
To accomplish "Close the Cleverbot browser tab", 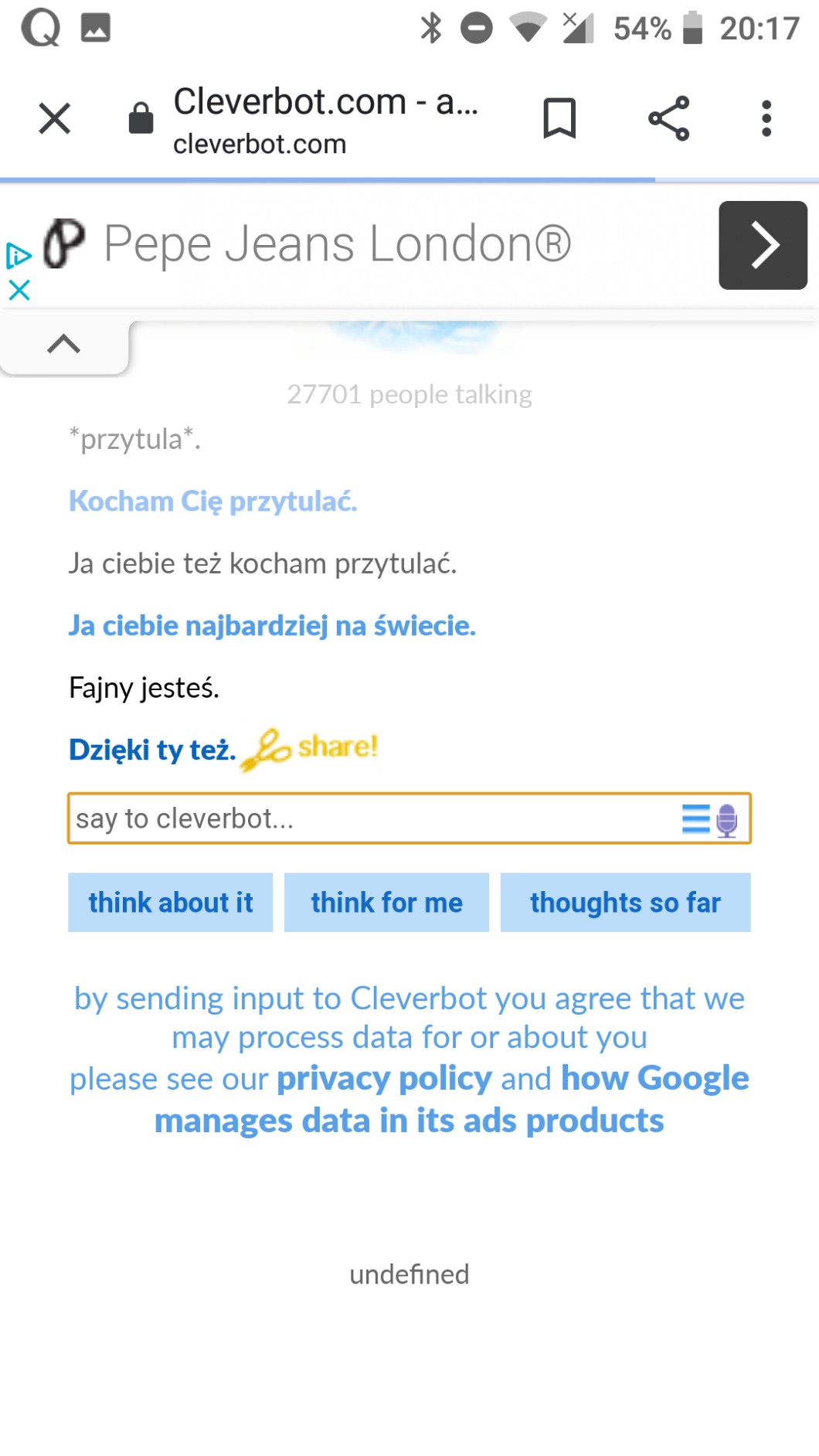I will (54, 118).
